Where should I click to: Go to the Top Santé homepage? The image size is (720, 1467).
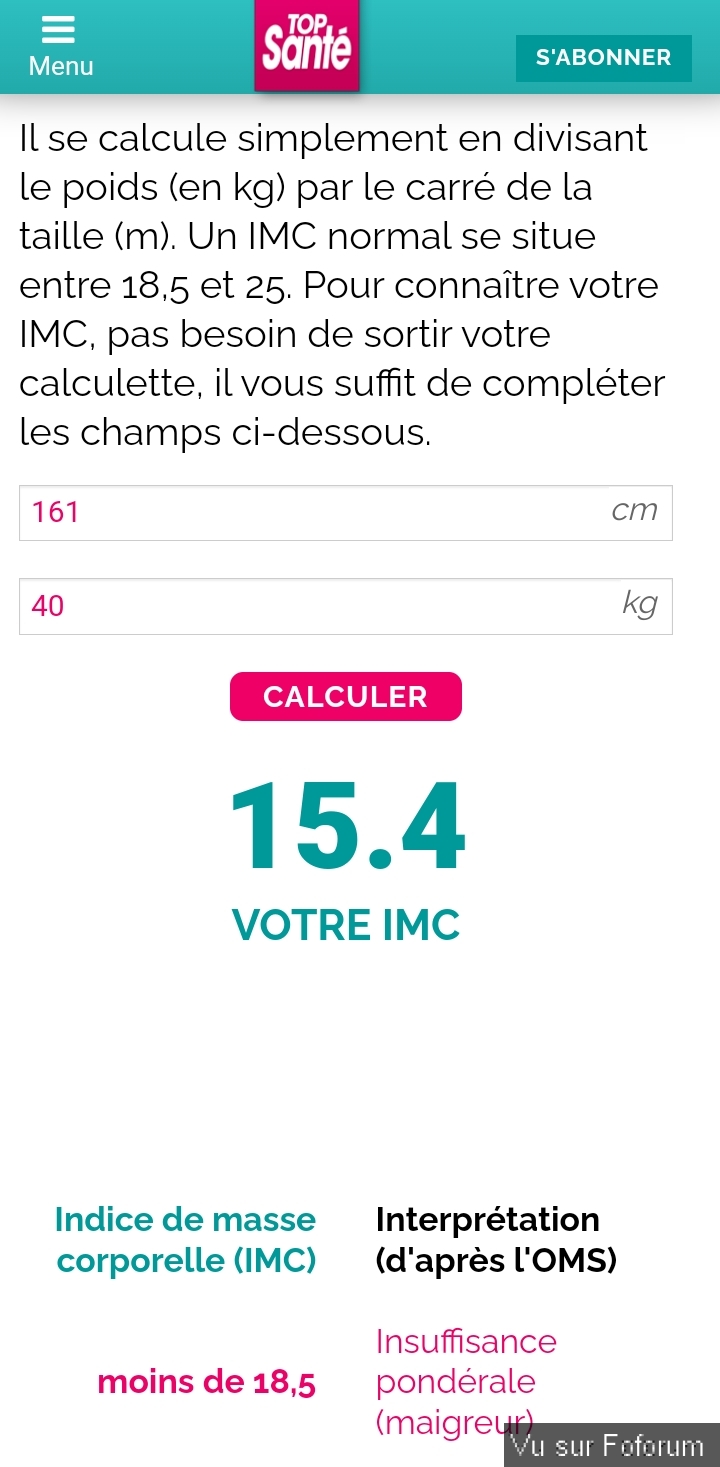[306, 46]
